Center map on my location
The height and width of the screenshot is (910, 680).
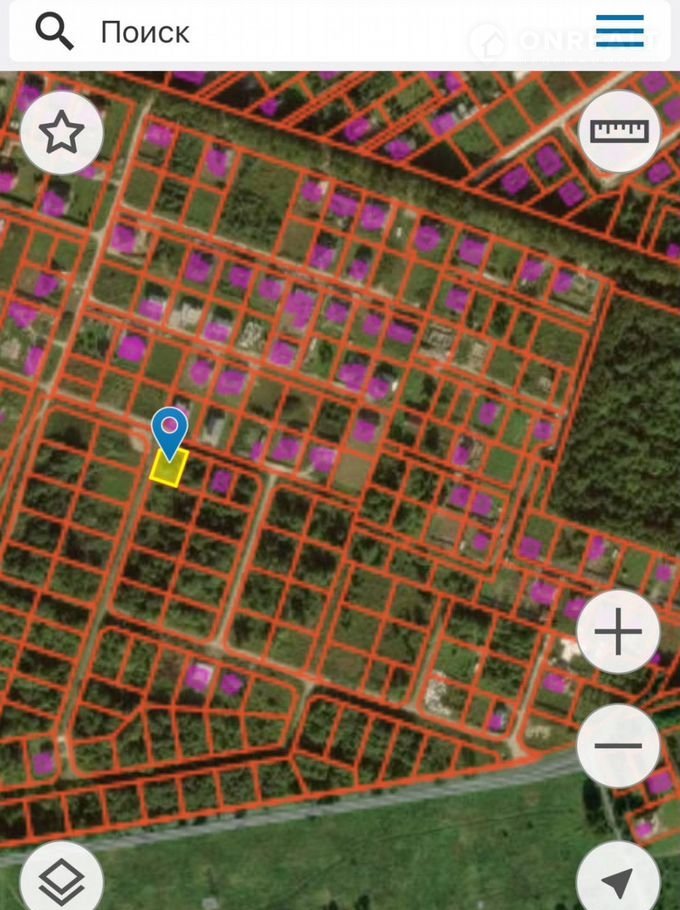pos(618,880)
